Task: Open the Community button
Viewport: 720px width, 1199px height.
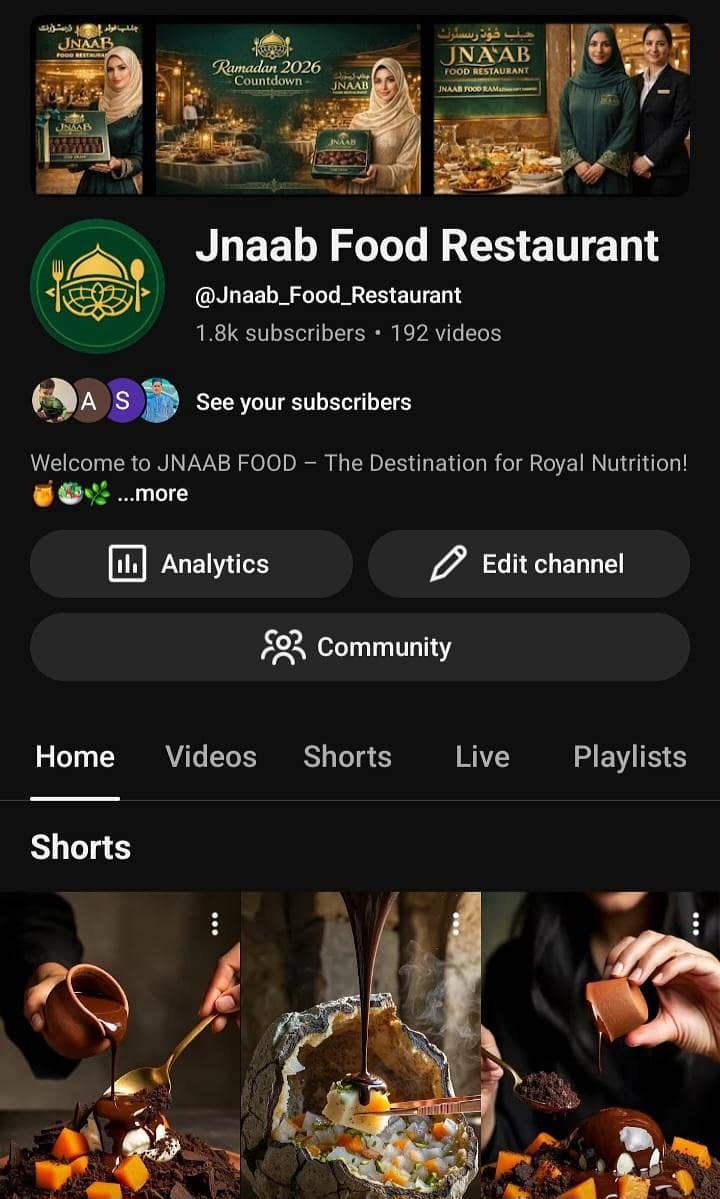Action: coord(359,647)
